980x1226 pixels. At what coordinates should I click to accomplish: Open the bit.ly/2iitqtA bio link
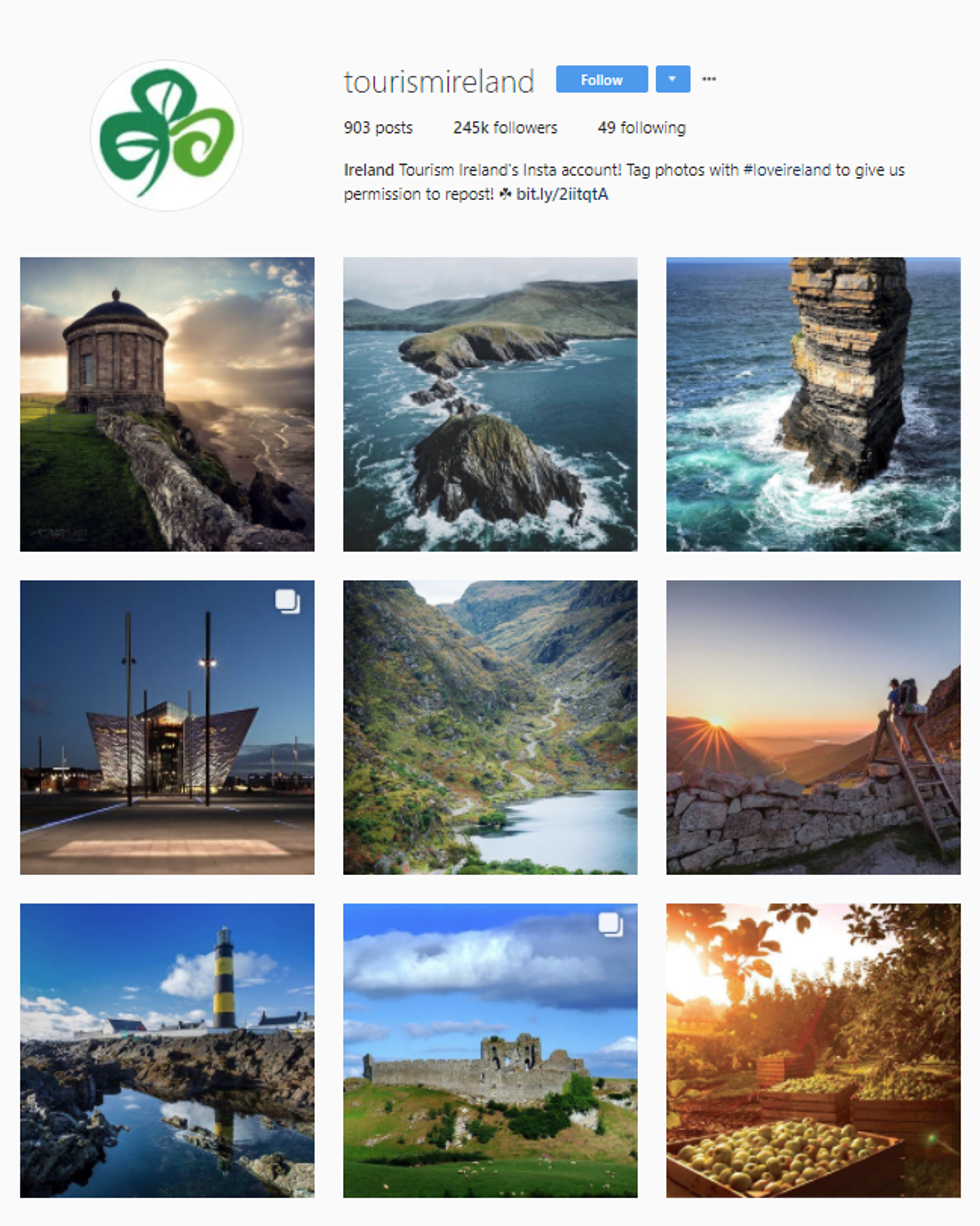[562, 195]
